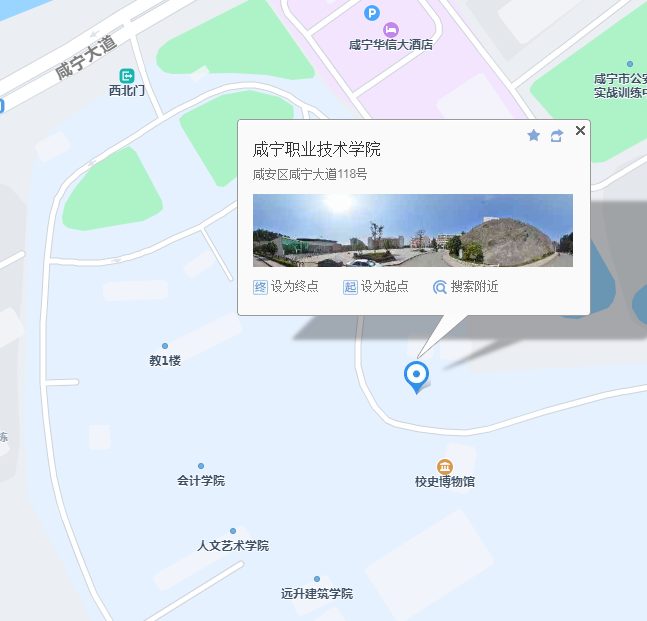Select the 远升建筑学院 map point

(317, 579)
